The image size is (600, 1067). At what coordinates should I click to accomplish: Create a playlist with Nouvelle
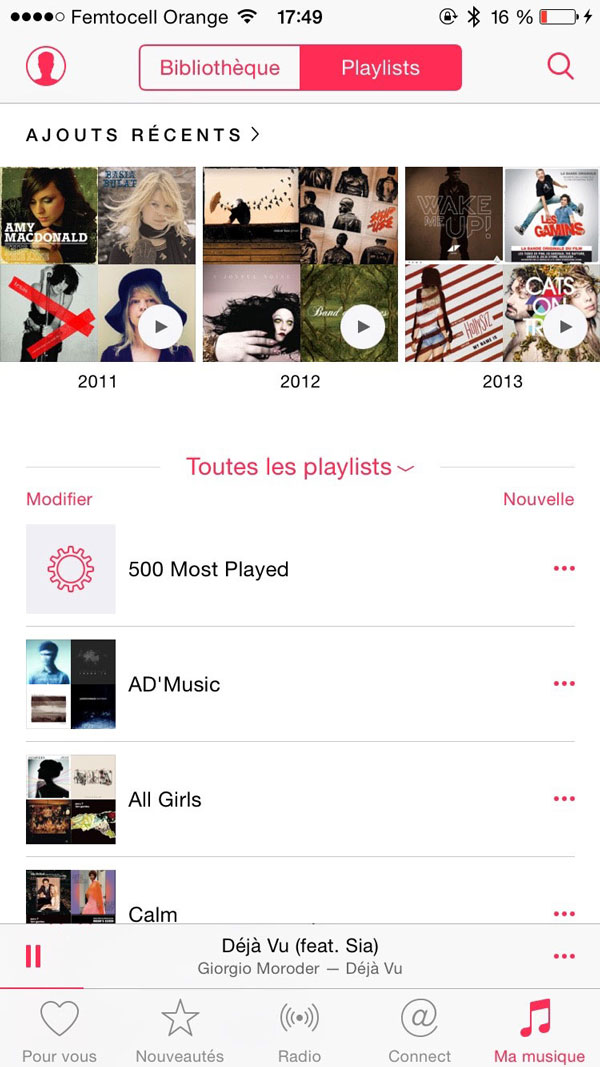tap(539, 499)
